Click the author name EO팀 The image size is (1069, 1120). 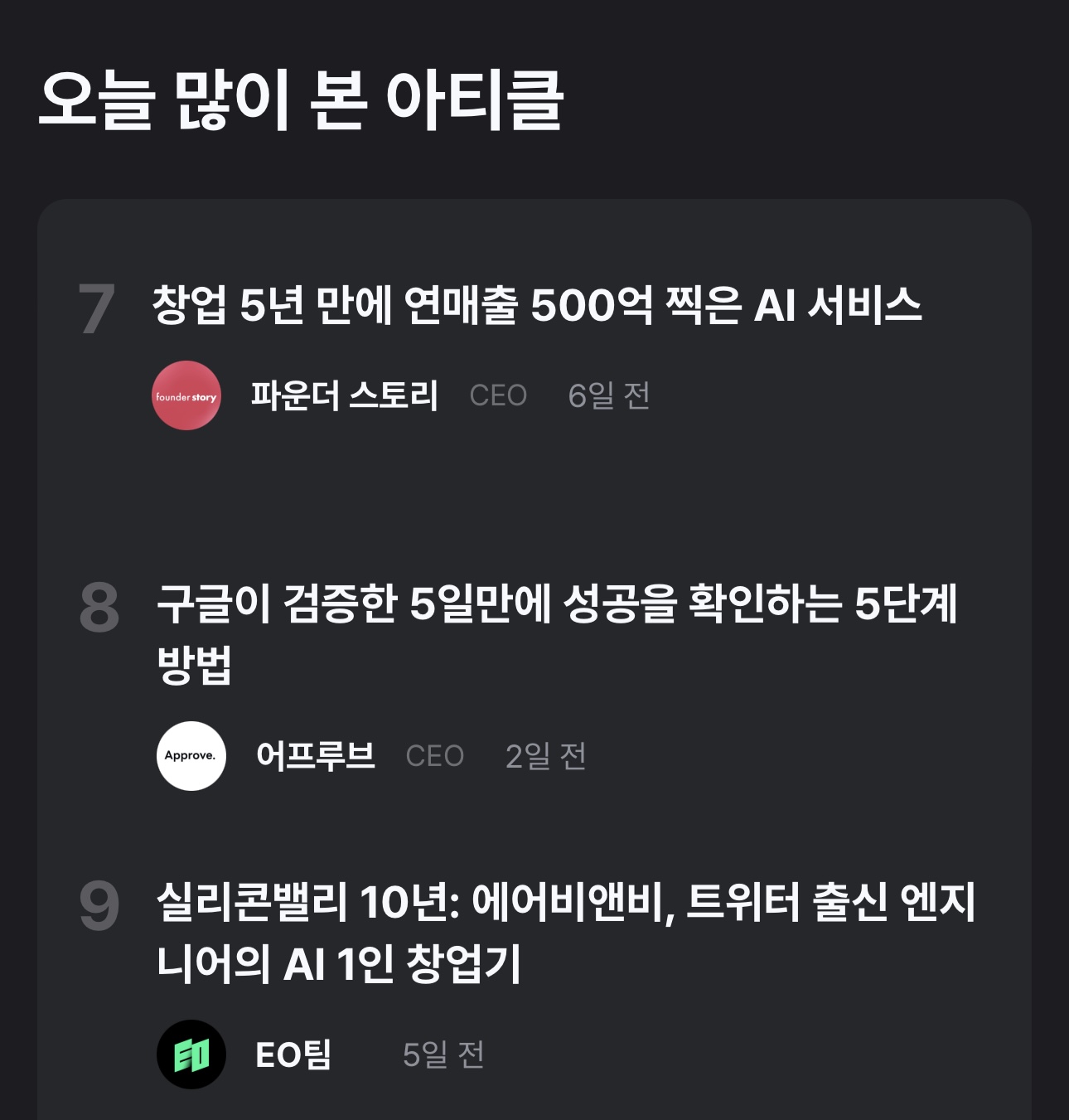292,1057
